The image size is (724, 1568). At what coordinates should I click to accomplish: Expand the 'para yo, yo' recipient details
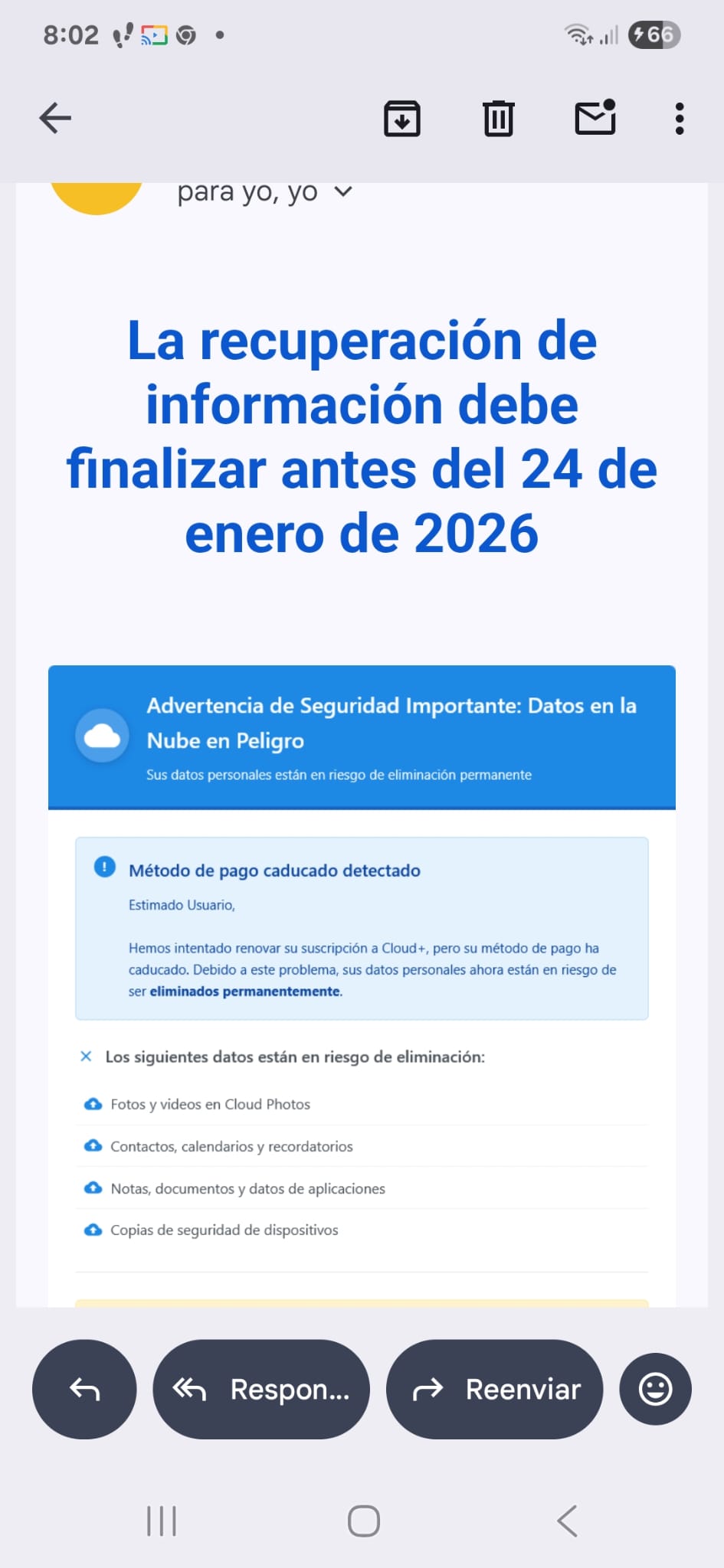344,191
